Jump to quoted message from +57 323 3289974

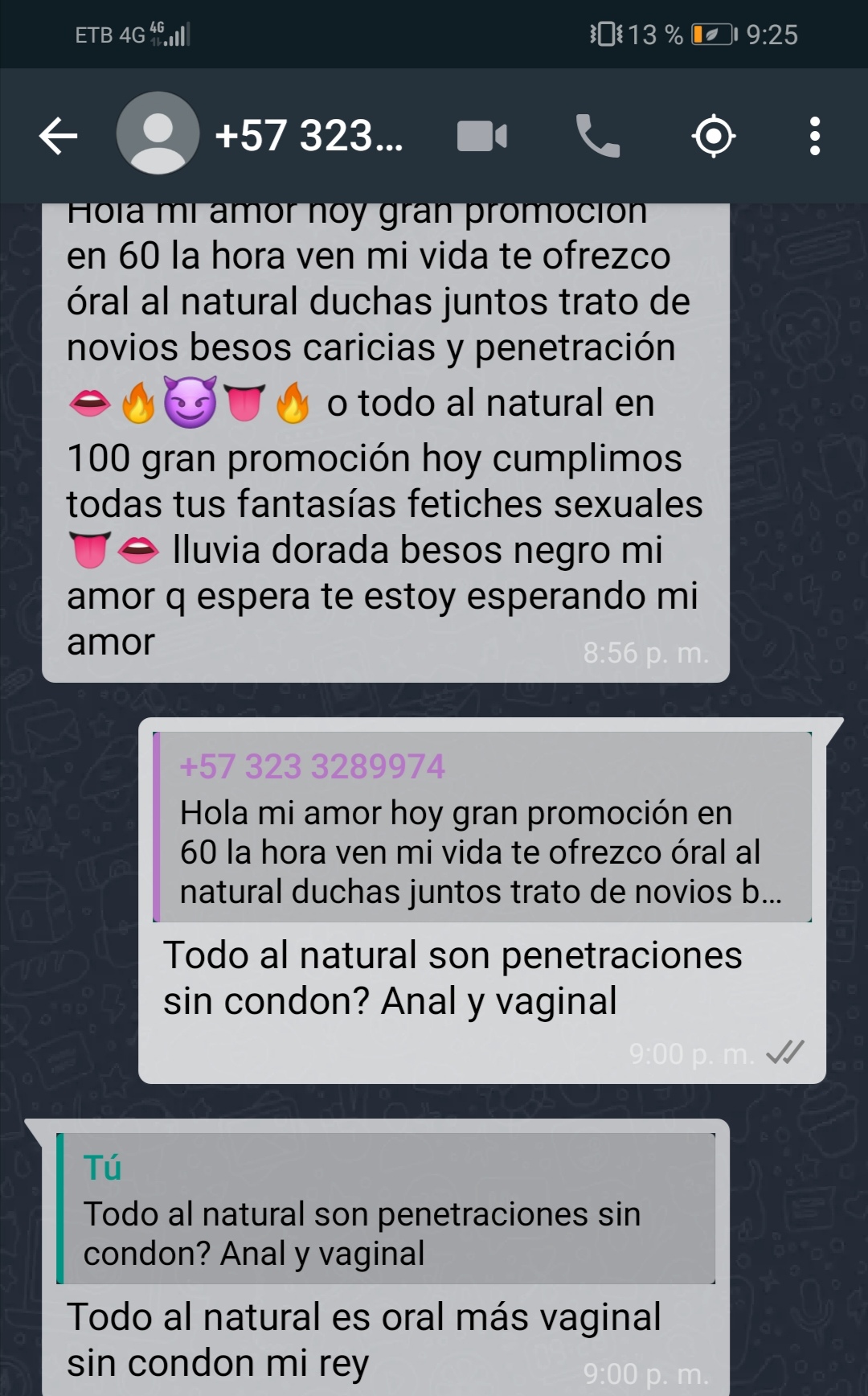tap(482, 827)
